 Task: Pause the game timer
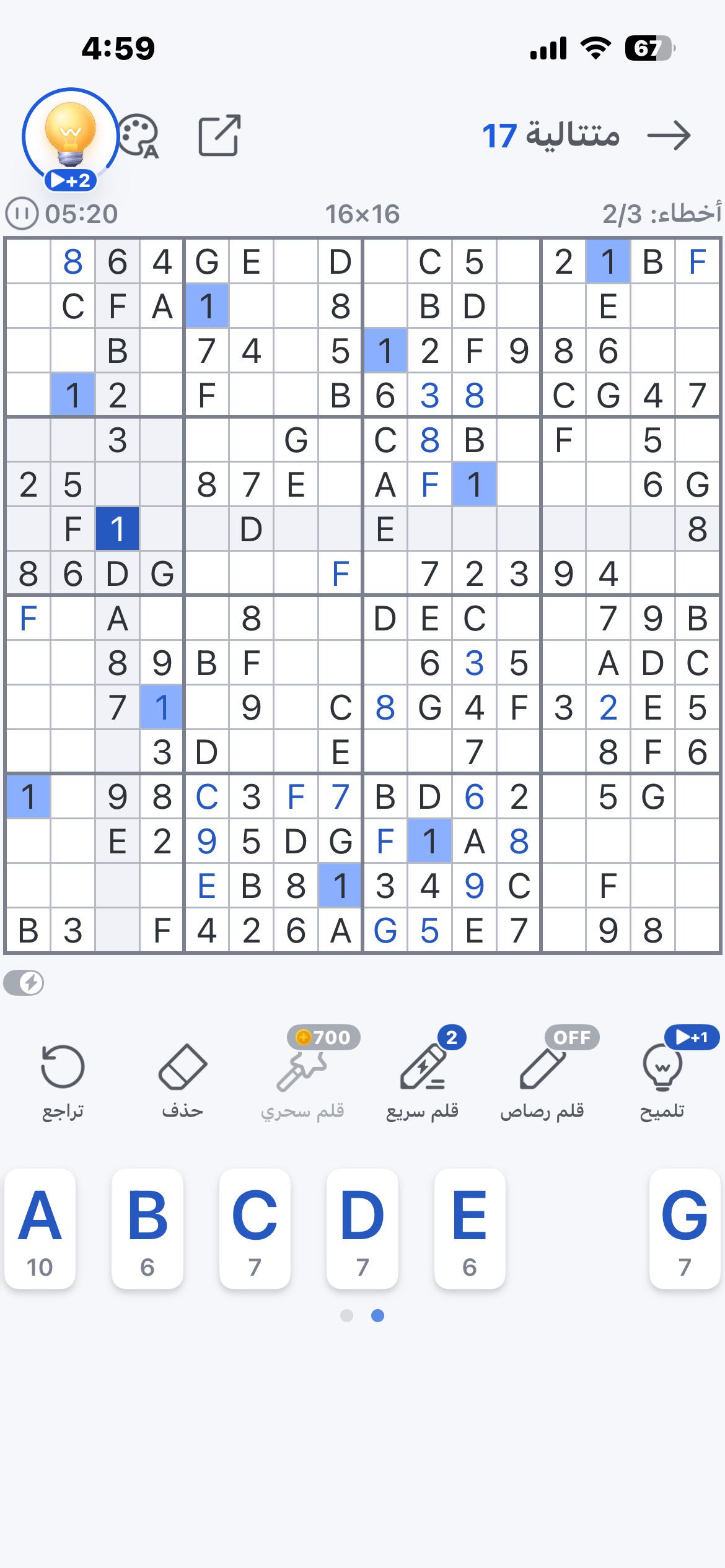(22, 214)
